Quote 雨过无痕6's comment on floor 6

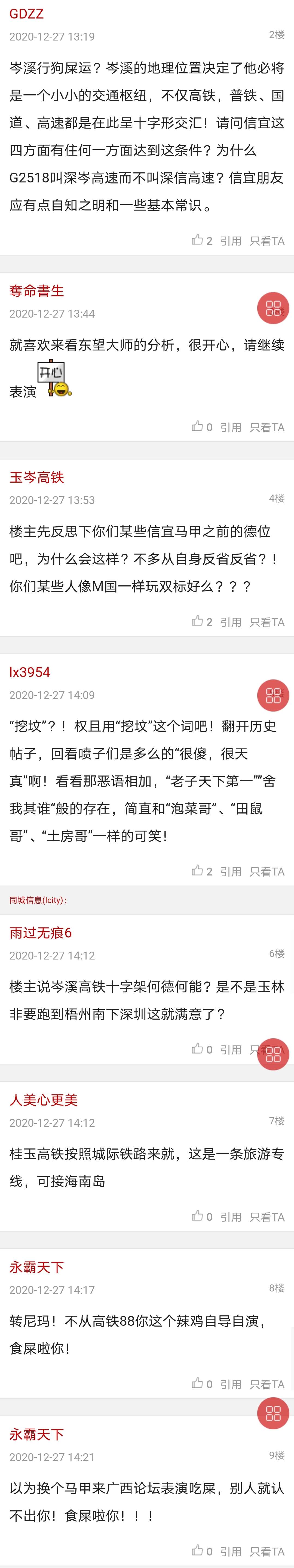click(x=231, y=1049)
